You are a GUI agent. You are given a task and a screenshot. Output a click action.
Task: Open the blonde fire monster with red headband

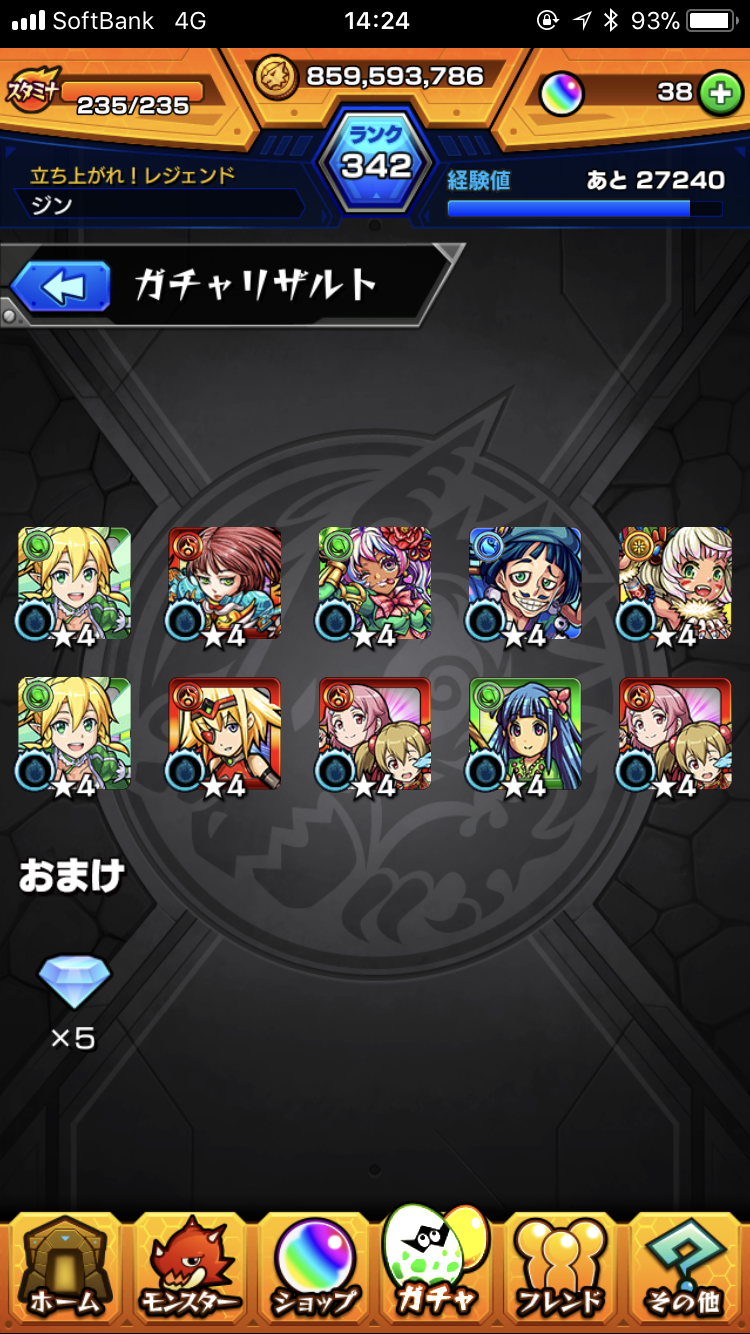[x=225, y=733]
